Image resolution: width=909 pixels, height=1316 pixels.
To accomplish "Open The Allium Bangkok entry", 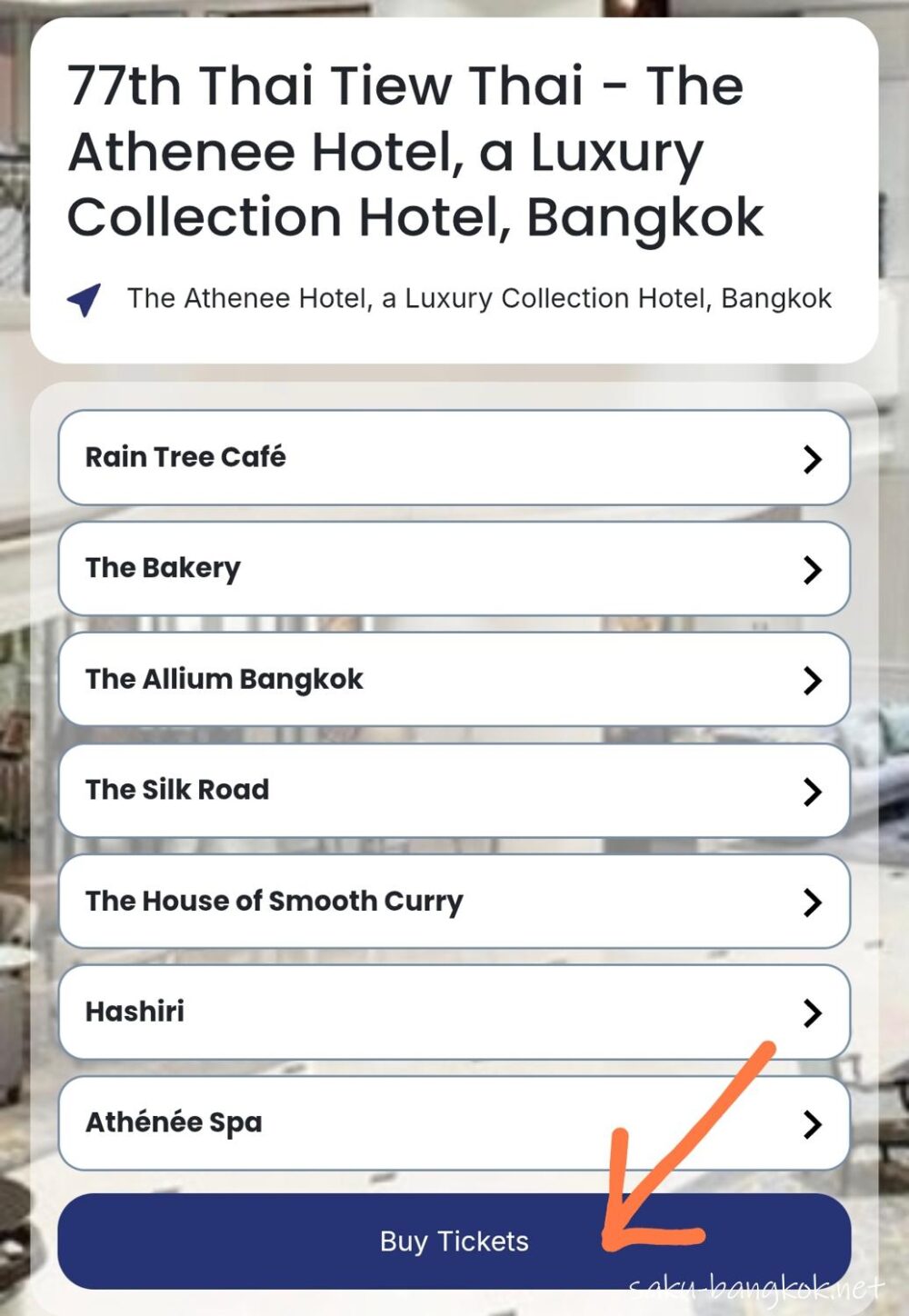I will [x=453, y=679].
